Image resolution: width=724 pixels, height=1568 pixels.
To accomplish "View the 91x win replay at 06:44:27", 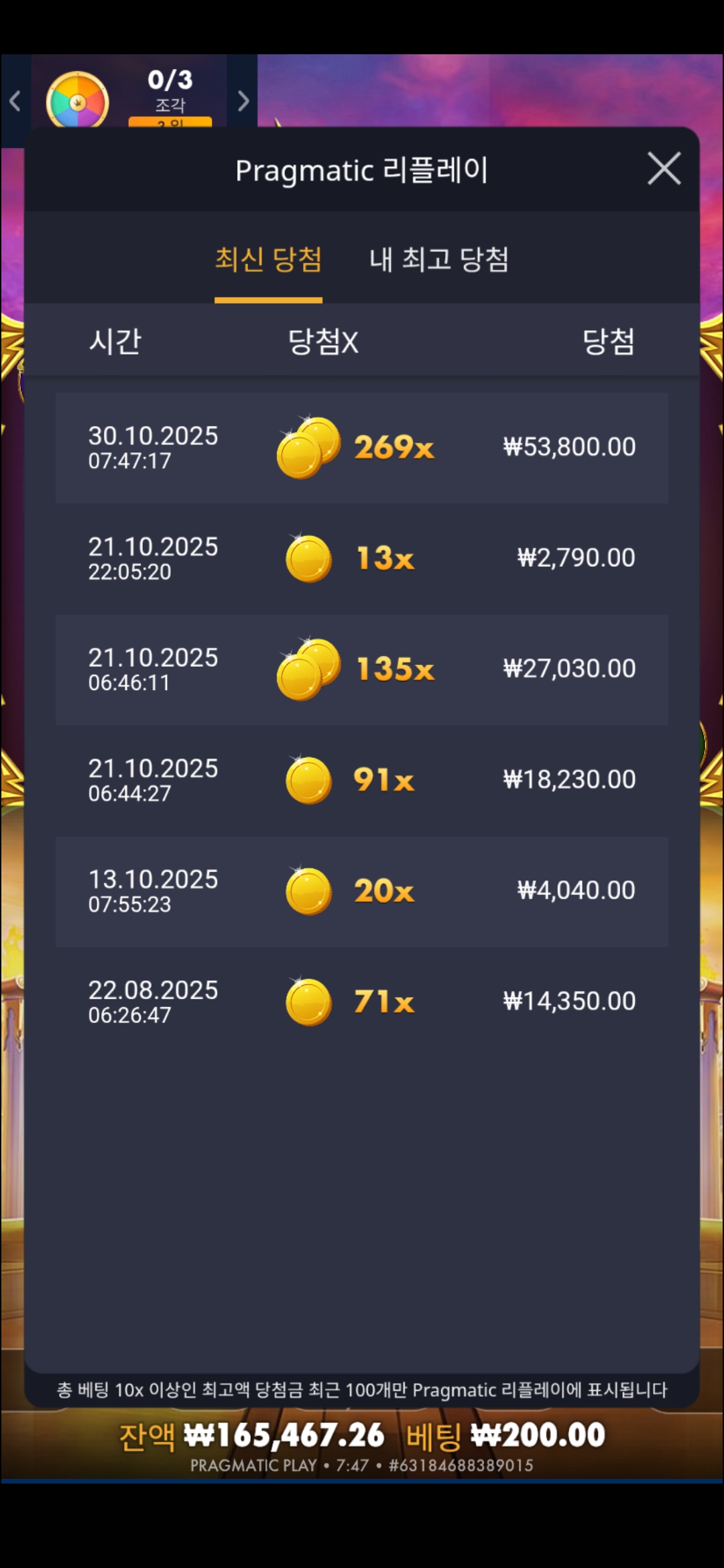I will (x=361, y=780).
